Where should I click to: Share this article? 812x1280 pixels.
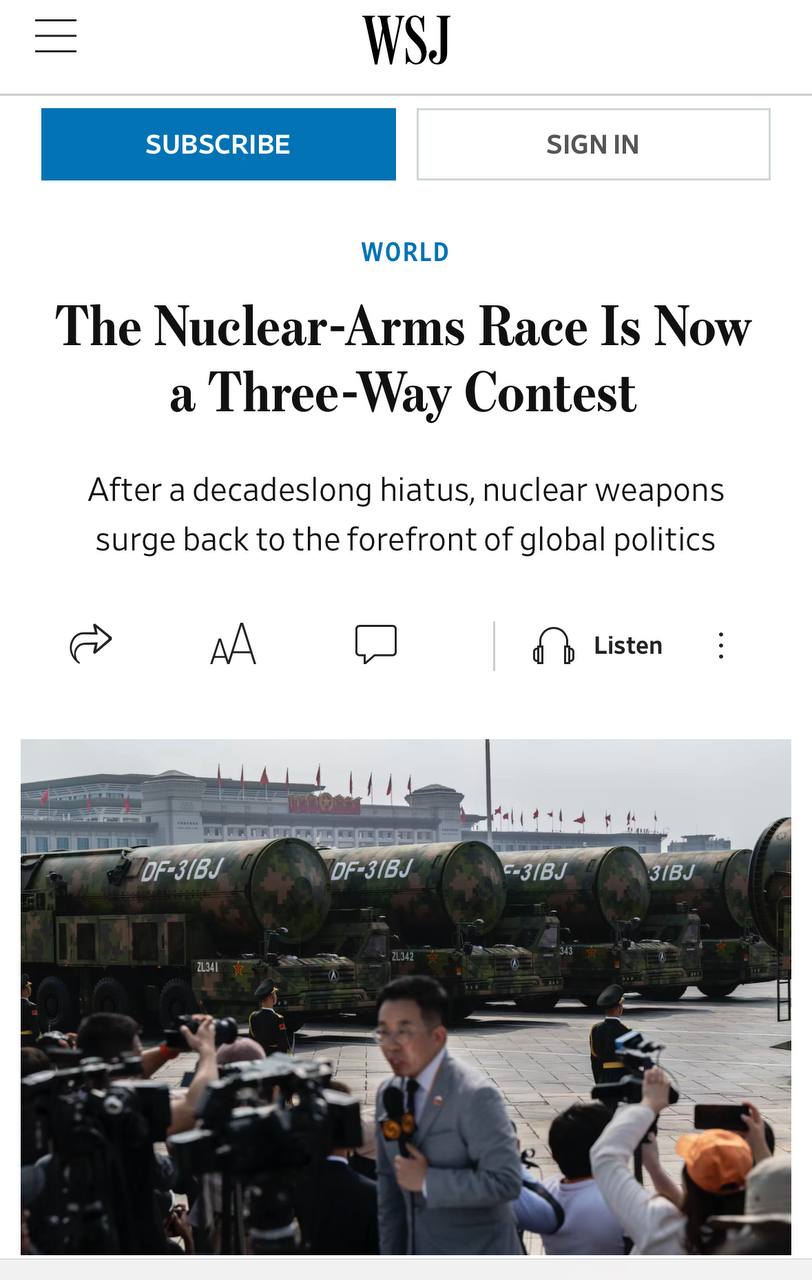[90, 645]
